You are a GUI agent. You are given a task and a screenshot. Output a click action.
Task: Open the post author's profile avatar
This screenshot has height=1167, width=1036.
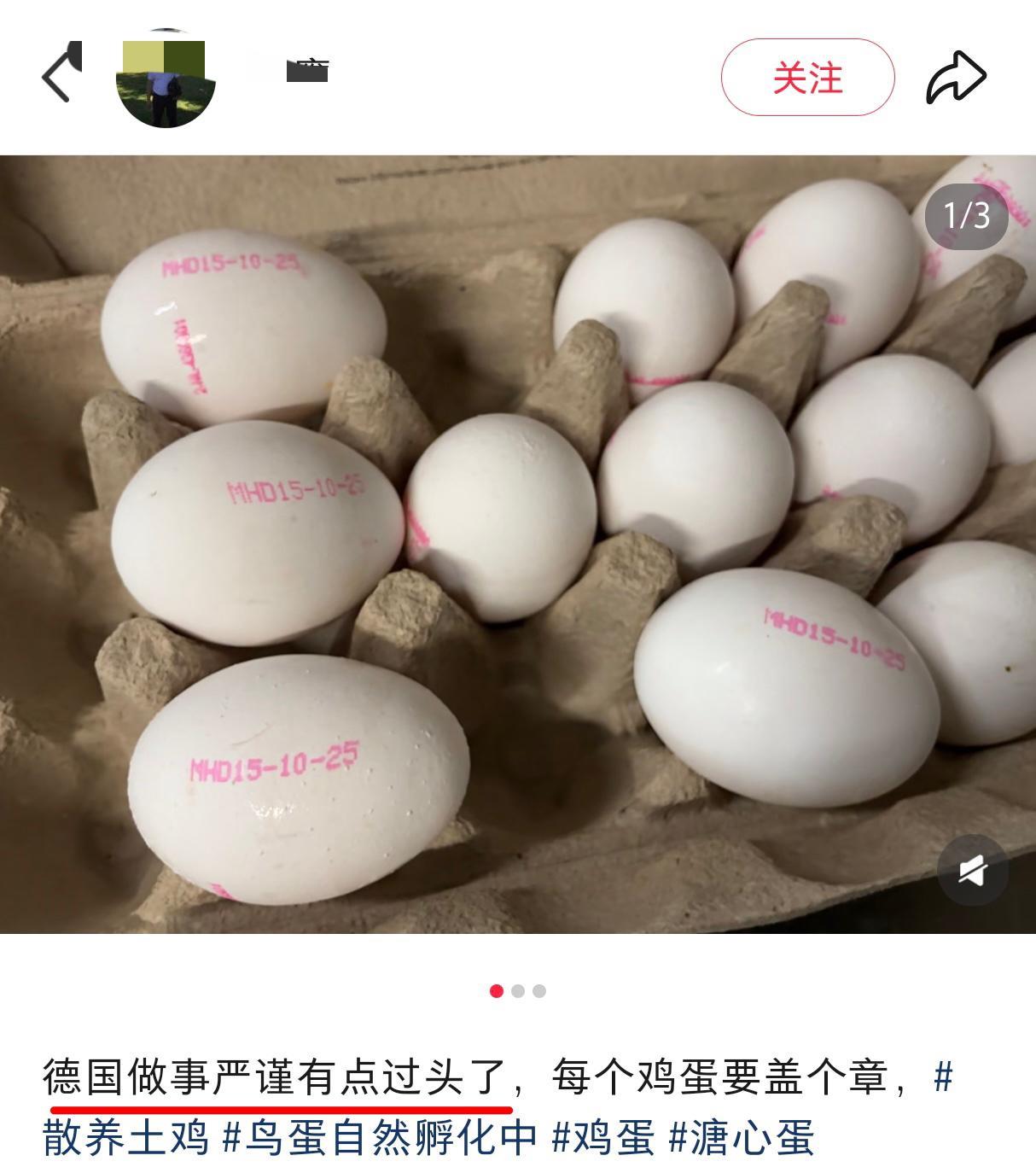(x=166, y=79)
